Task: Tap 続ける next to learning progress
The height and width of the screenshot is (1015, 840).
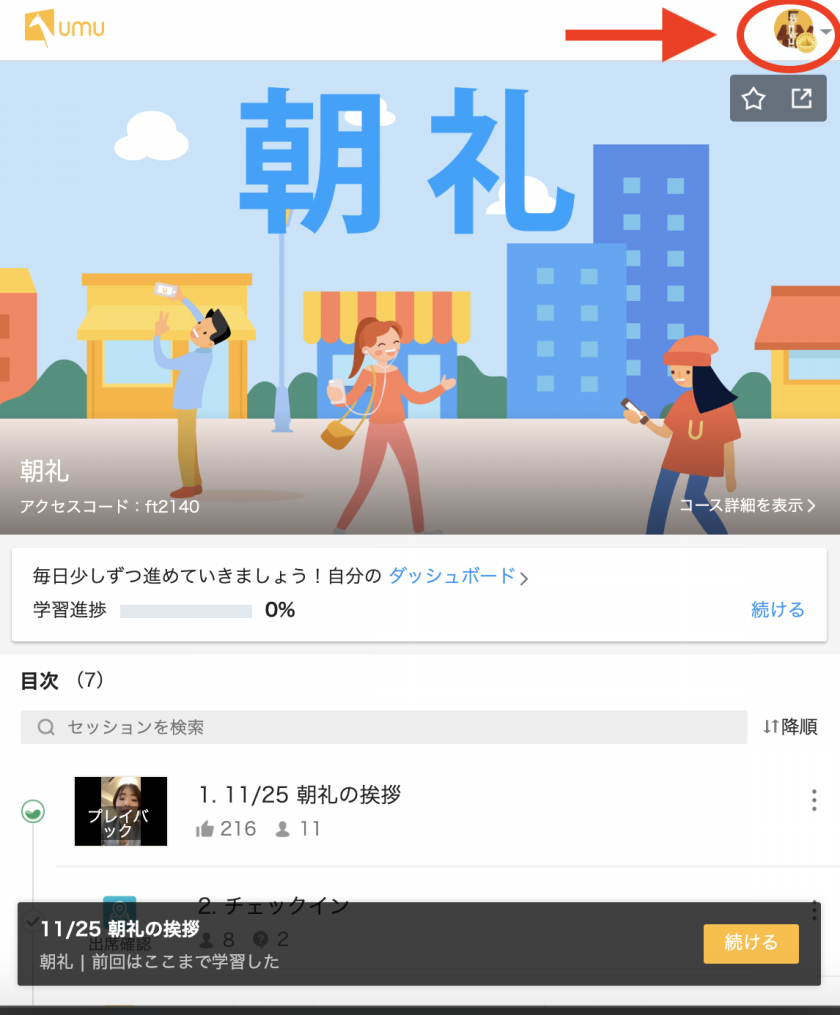Action: pyautogui.click(x=777, y=610)
